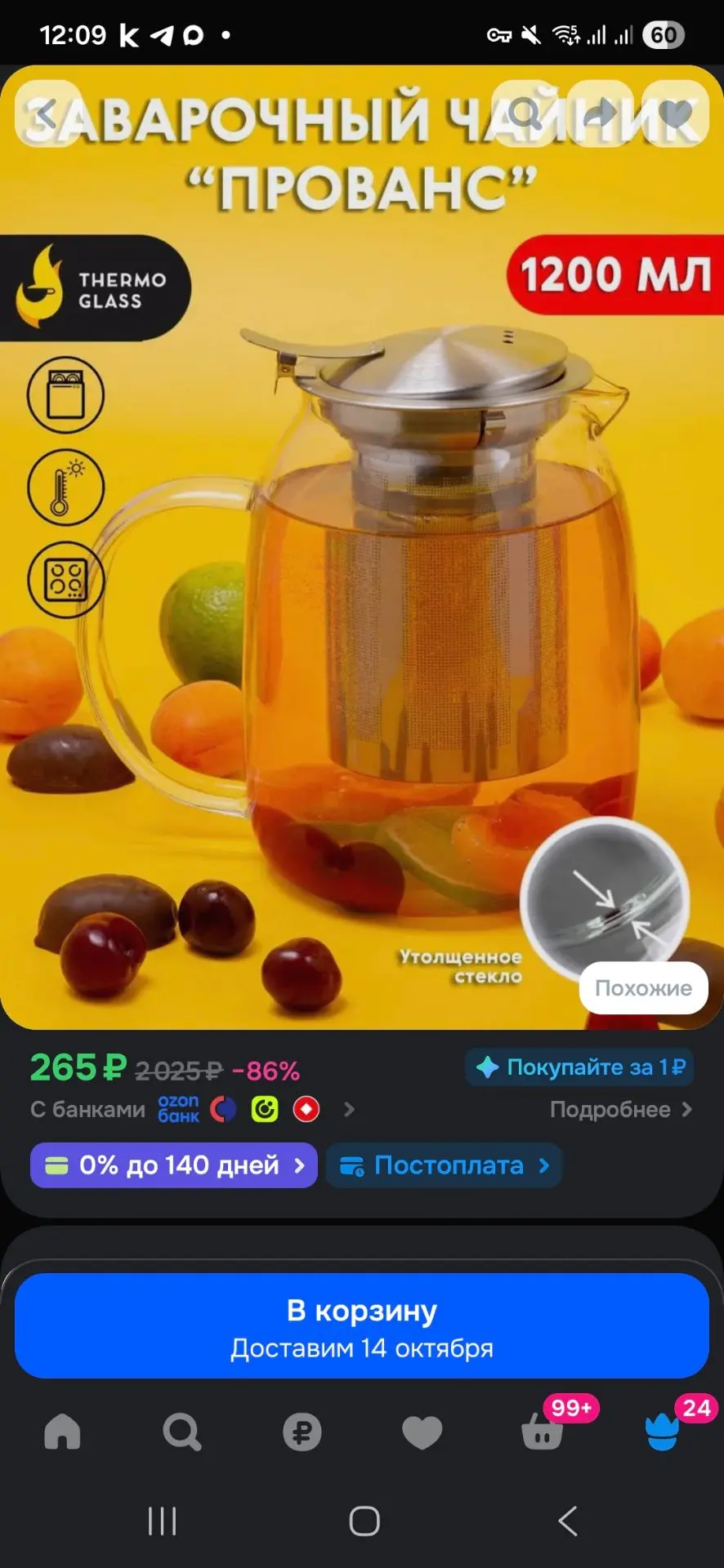
Task: Open Подробнее details link
Action: coord(621,1109)
